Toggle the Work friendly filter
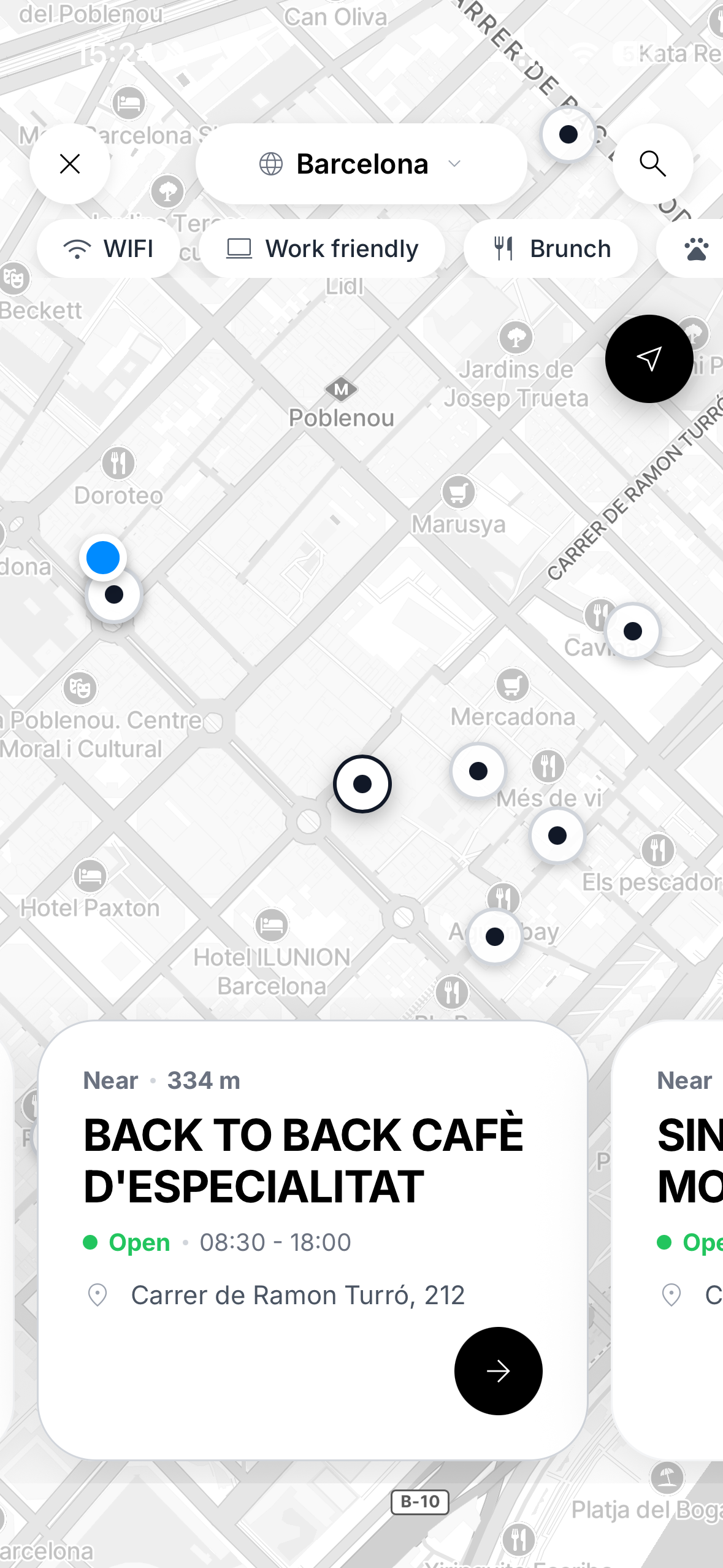 [x=323, y=248]
